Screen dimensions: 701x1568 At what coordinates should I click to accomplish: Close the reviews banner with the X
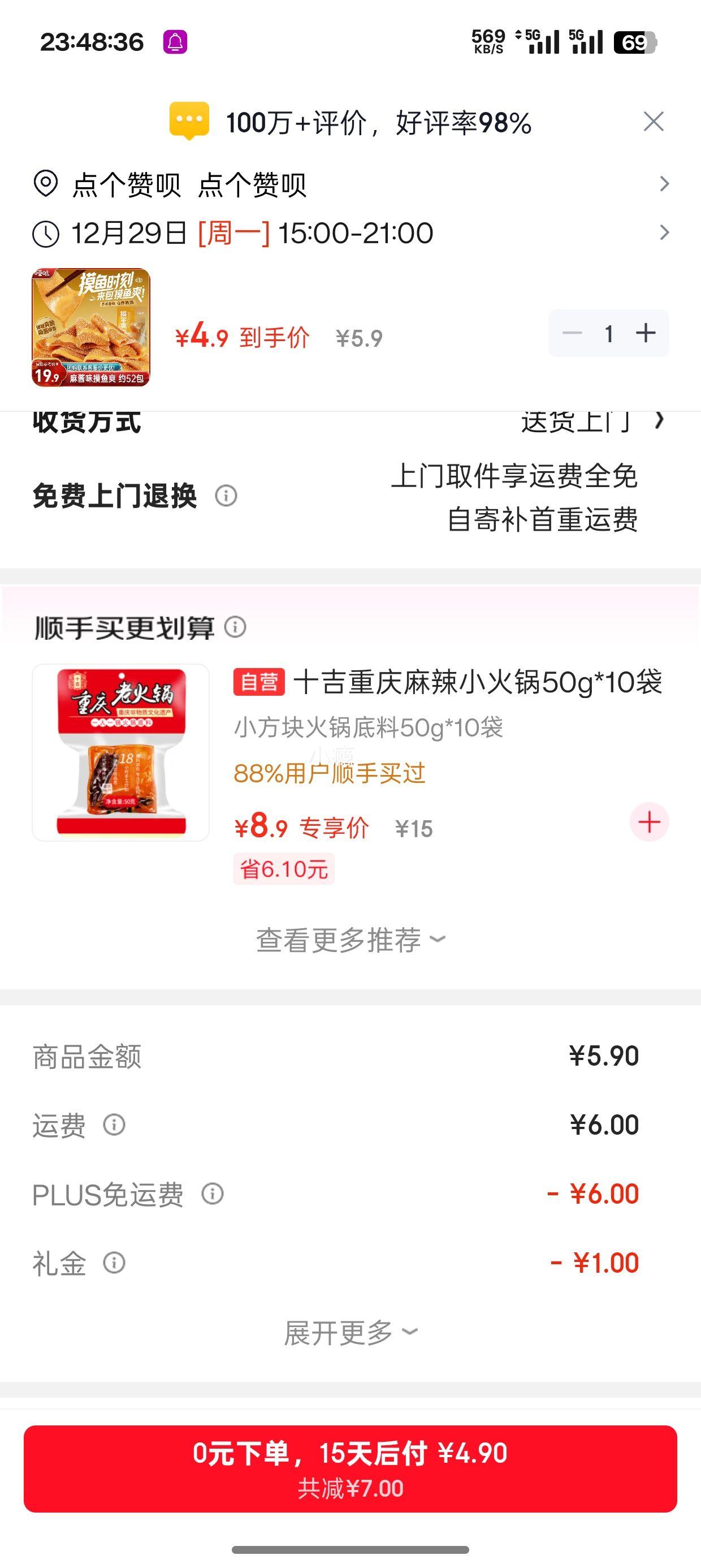tap(653, 122)
